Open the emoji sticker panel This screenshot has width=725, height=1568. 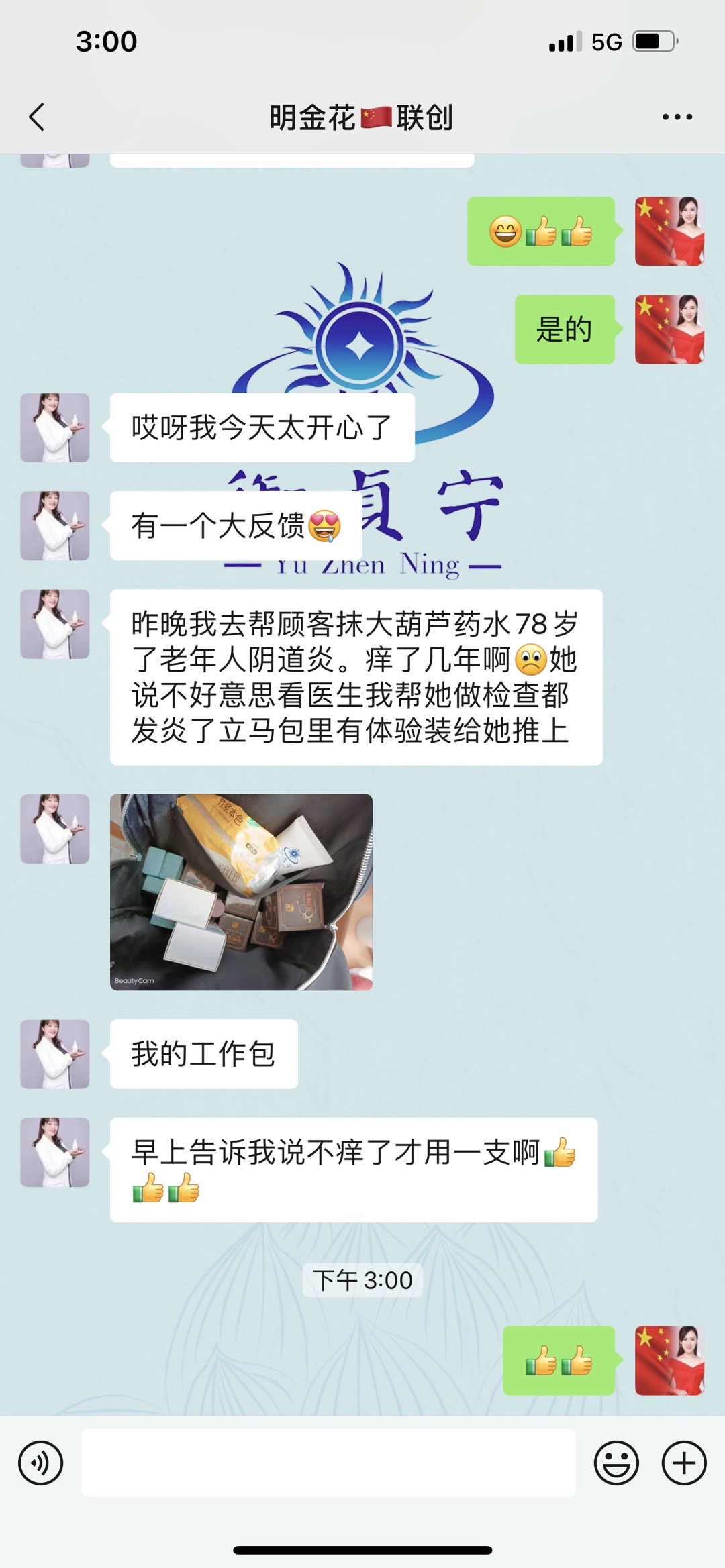[x=616, y=1463]
